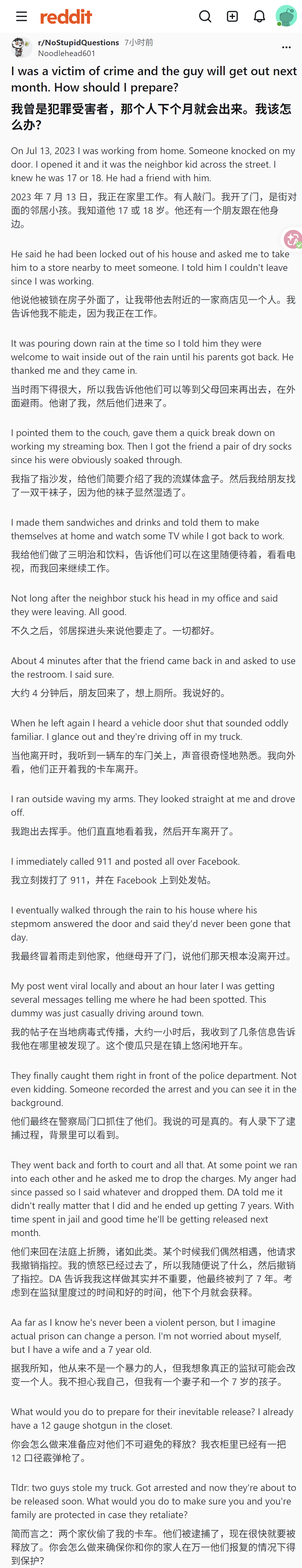302x1568 pixels.
Task: Tap the floating translate button
Action: coord(293,239)
